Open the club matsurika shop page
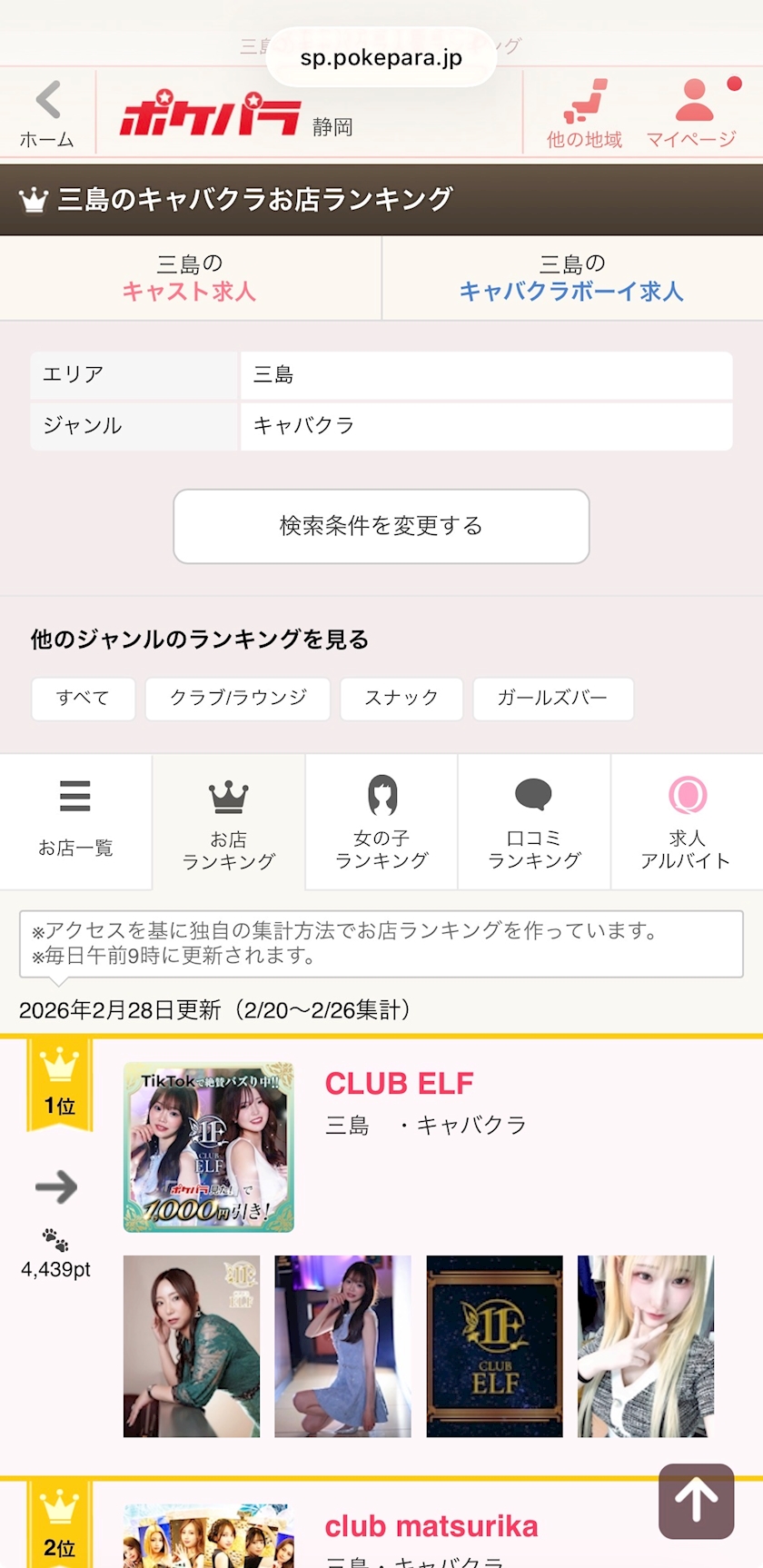The image size is (763, 1568). click(431, 1526)
